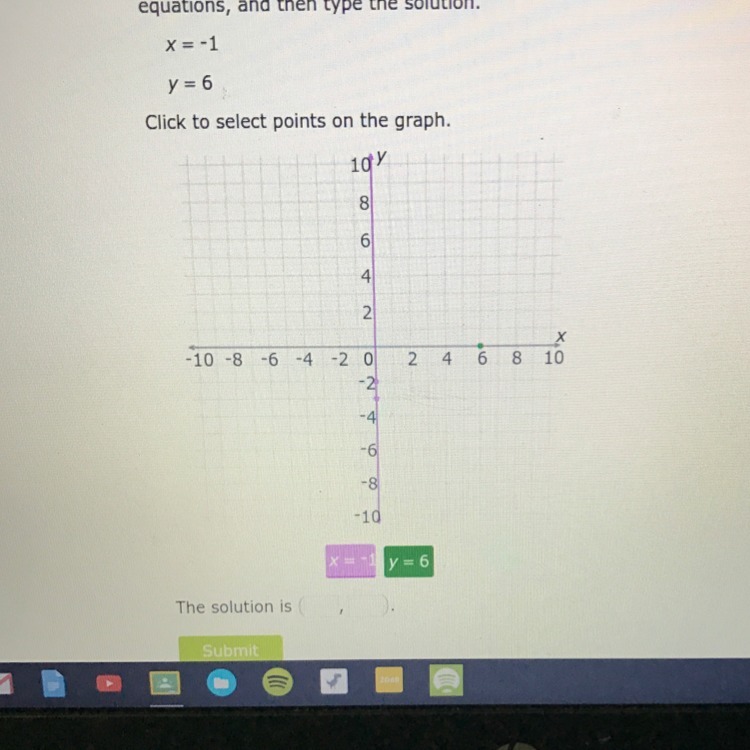Submit the answer
This screenshot has height=750, width=750.
pos(230,650)
